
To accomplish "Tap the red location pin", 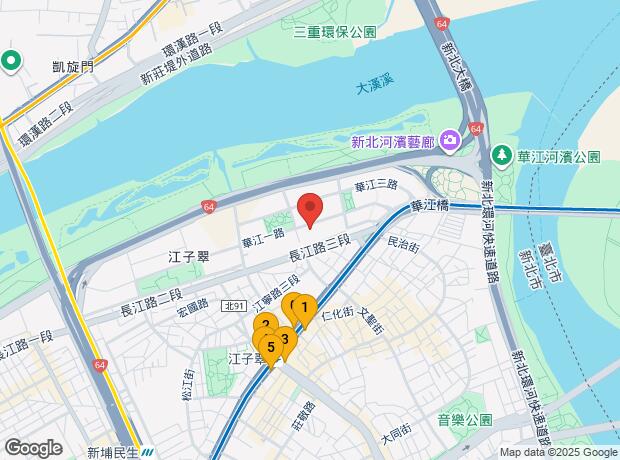I will 310,208.
